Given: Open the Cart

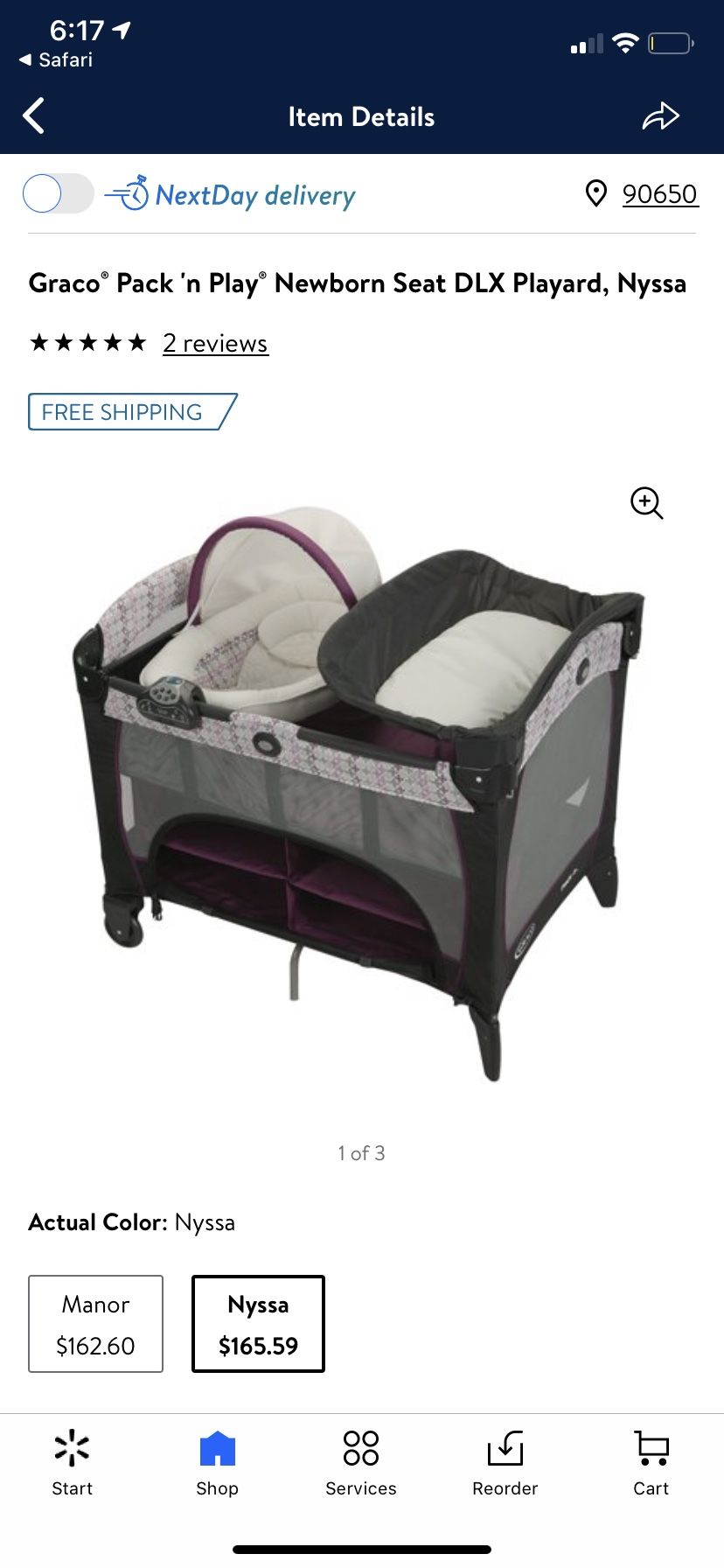Looking at the screenshot, I should click(x=651, y=1464).
